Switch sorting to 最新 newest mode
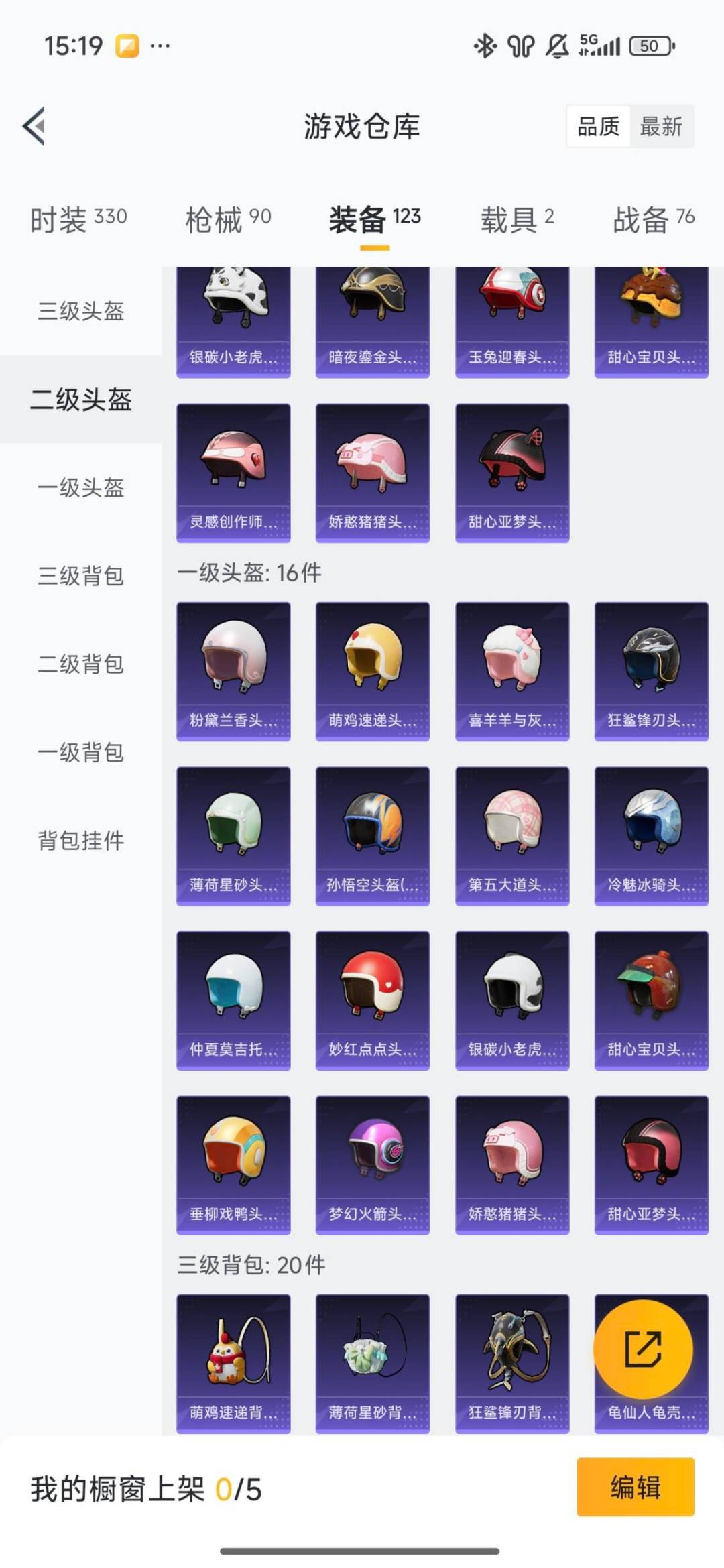The height and width of the screenshot is (1568, 724). tap(661, 127)
